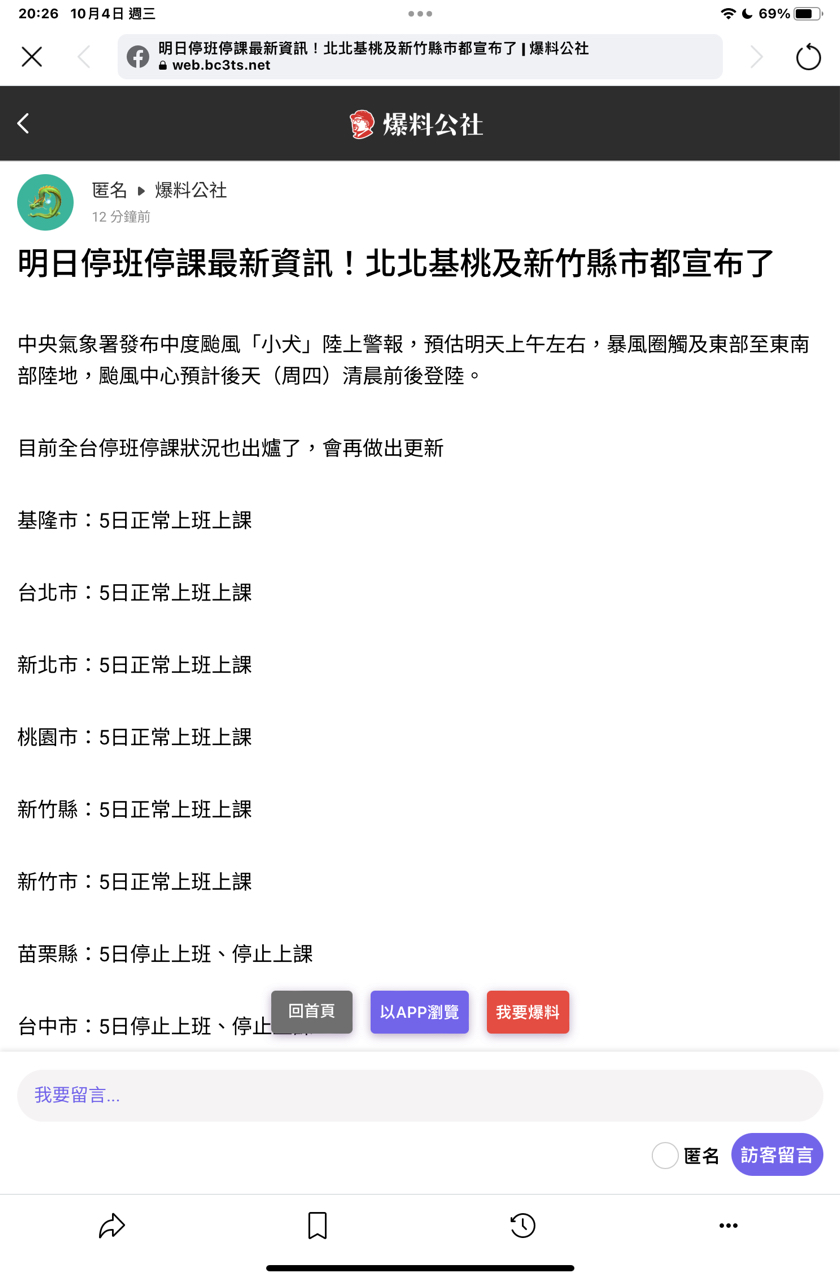This screenshot has height=1280, width=840.
Task: Focus the 我要留言 comment field
Action: pos(420,1095)
